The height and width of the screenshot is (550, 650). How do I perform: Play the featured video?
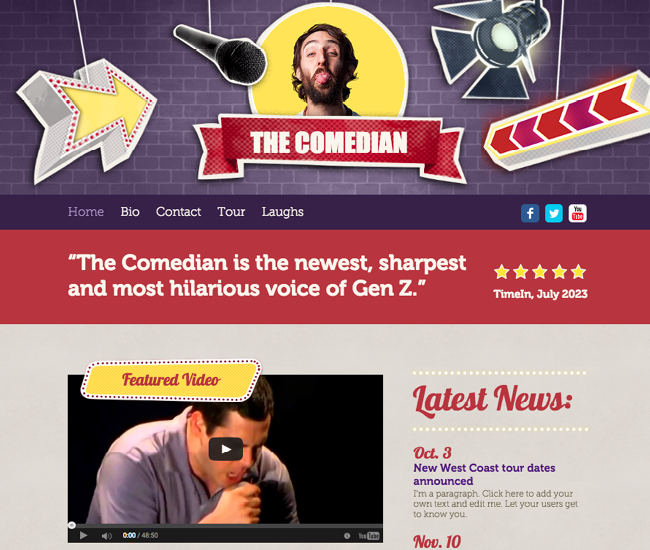tap(226, 449)
